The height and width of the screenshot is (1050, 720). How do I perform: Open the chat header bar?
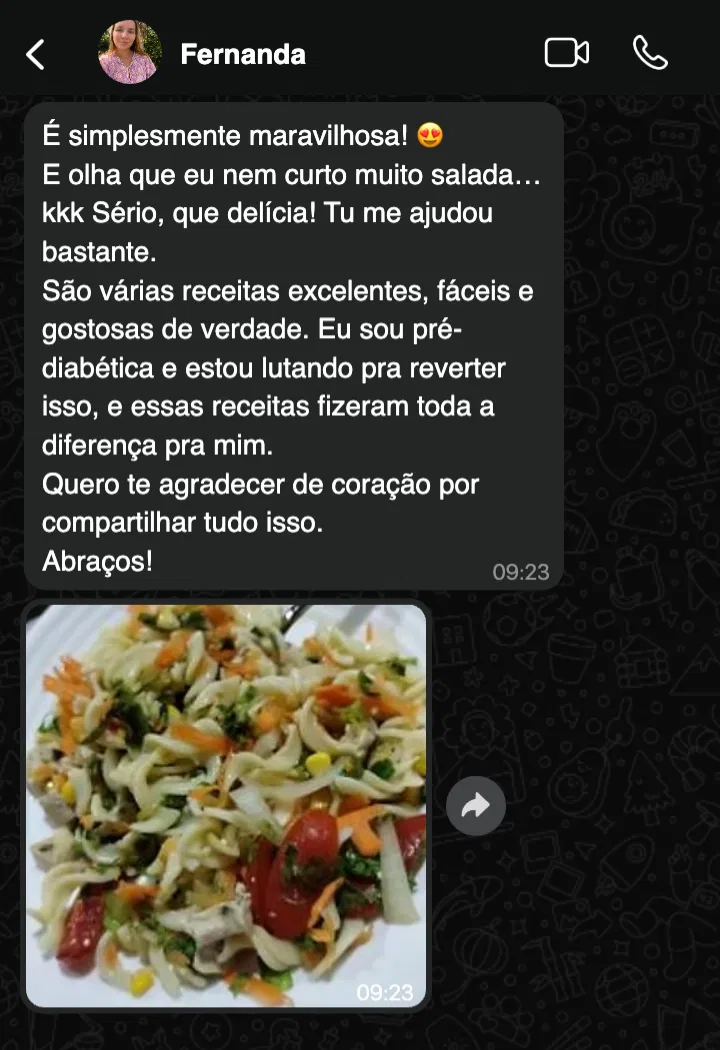click(x=360, y=55)
